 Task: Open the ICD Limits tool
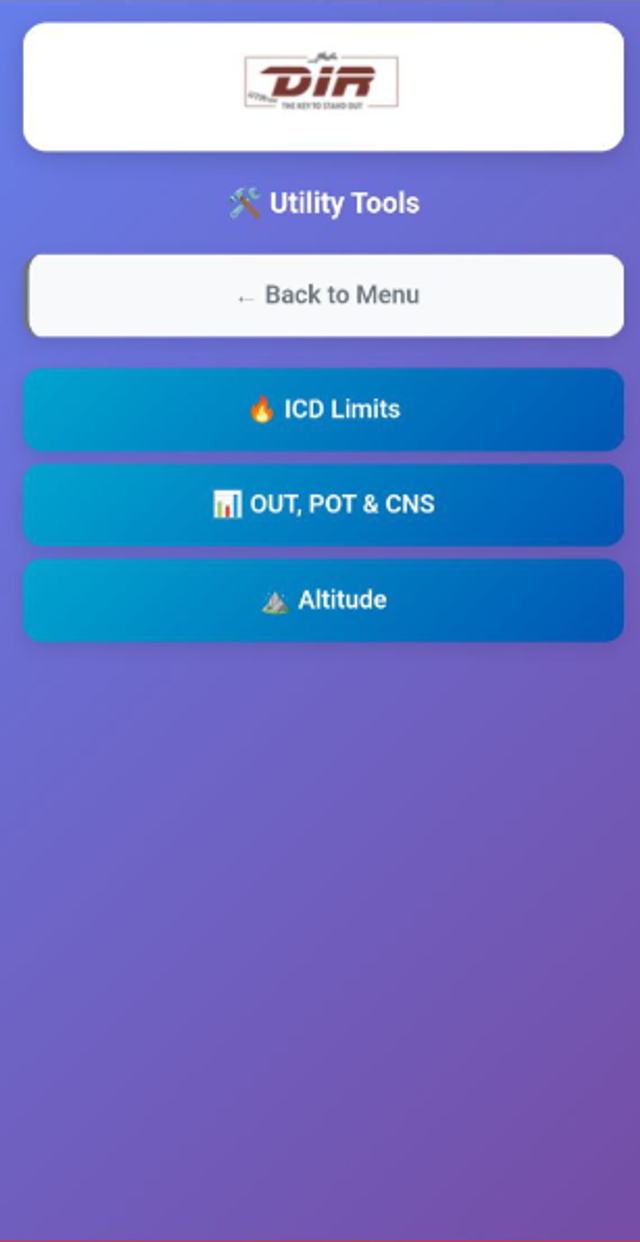click(324, 409)
